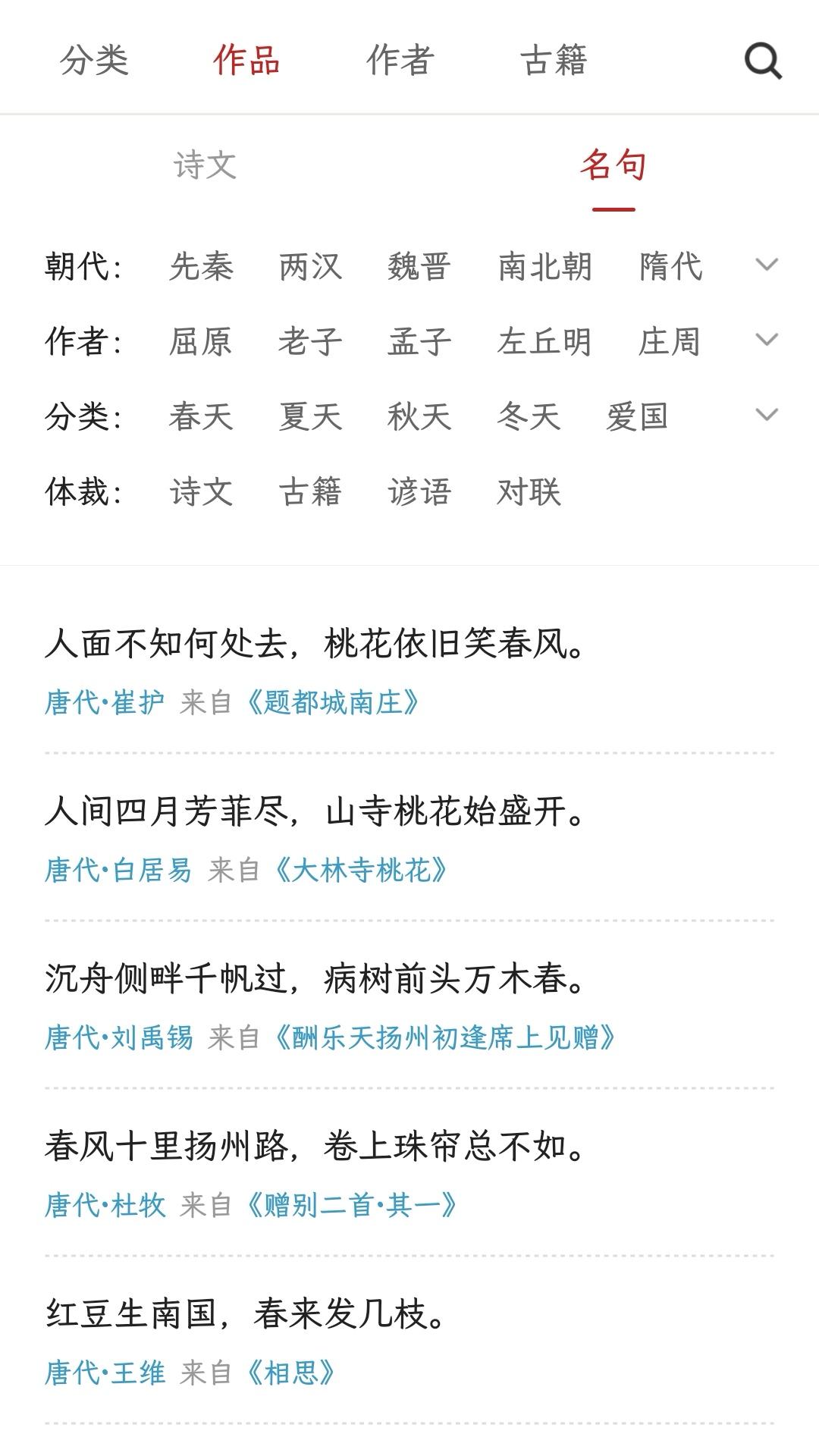Open the 古籍 section in top bar
The height and width of the screenshot is (1456, 819).
pos(554,62)
